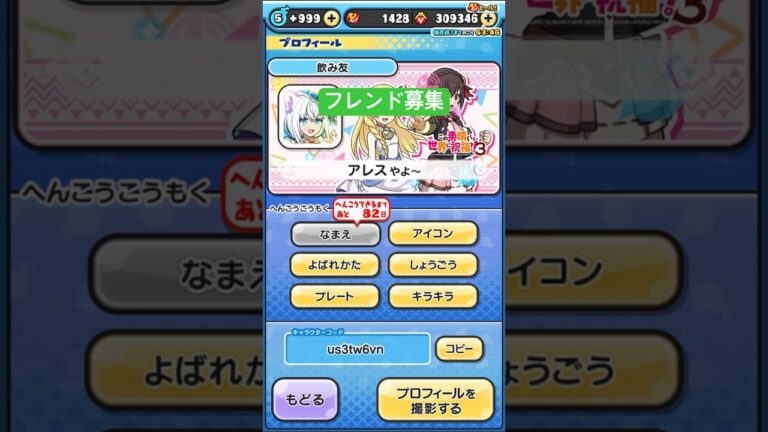The height and width of the screenshot is (432, 768).
Task: Open the しょうごう (title) settings
Action: (432, 265)
